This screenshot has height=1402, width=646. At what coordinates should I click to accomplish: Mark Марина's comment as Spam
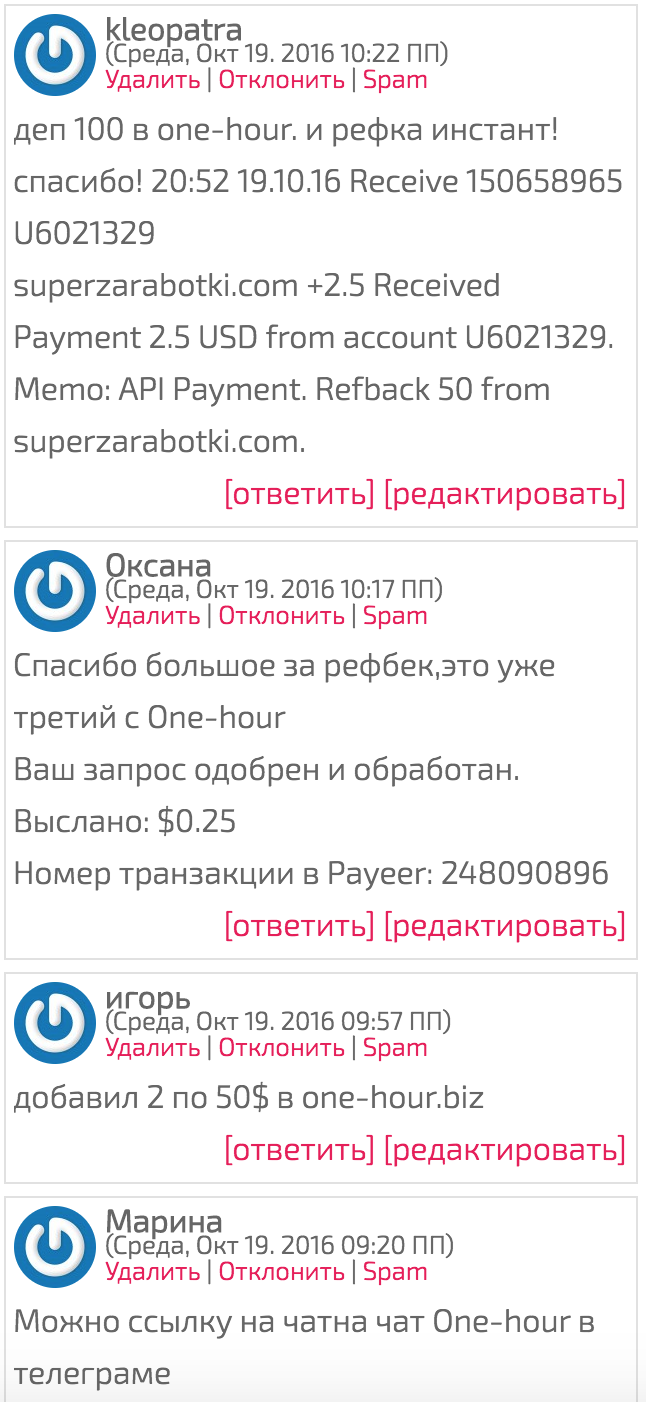[x=395, y=1272]
